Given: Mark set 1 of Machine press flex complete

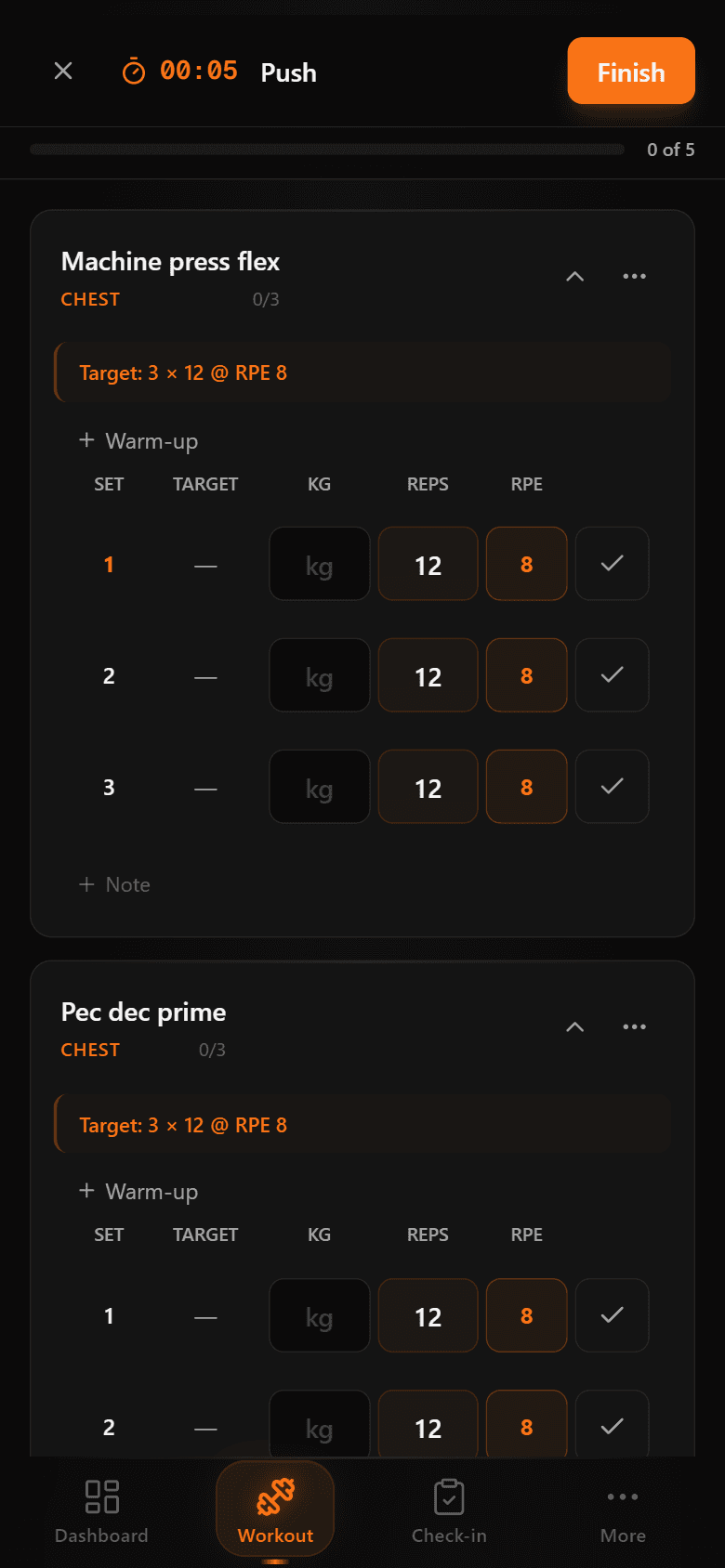Looking at the screenshot, I should 612,564.
